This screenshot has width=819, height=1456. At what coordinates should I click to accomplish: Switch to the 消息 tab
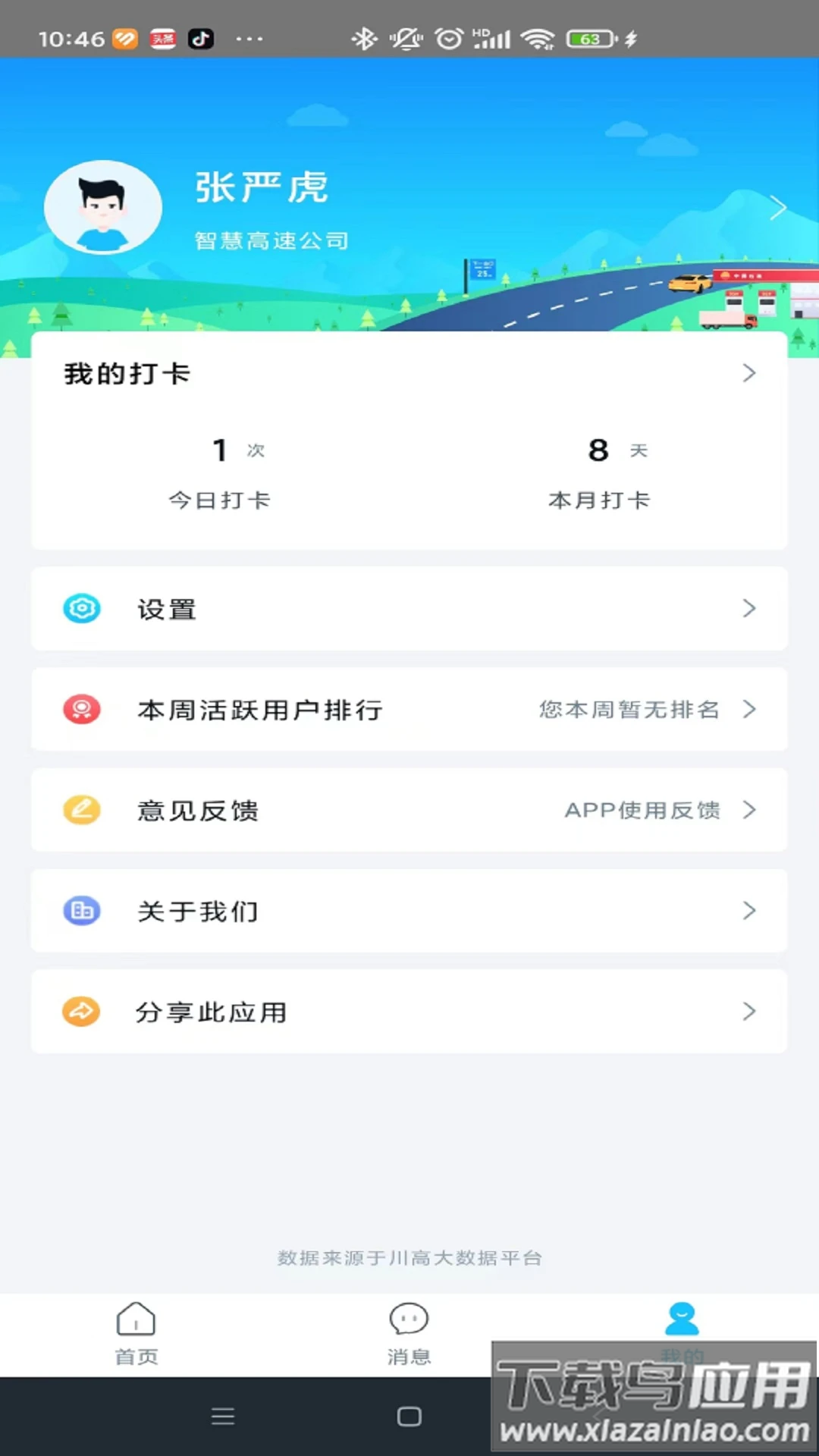tap(409, 1335)
